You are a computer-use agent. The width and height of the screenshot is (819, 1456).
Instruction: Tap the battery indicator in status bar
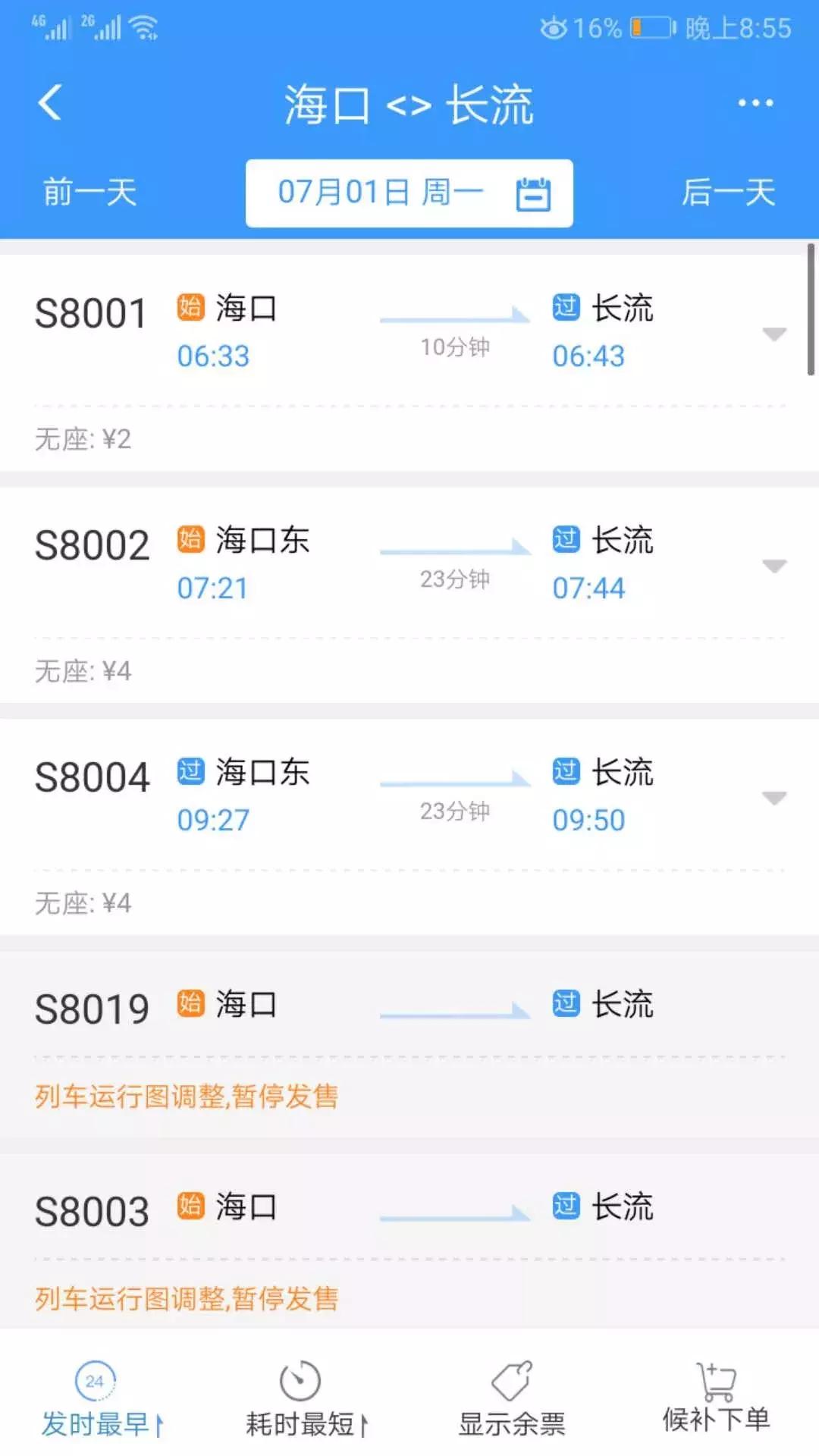(650, 27)
